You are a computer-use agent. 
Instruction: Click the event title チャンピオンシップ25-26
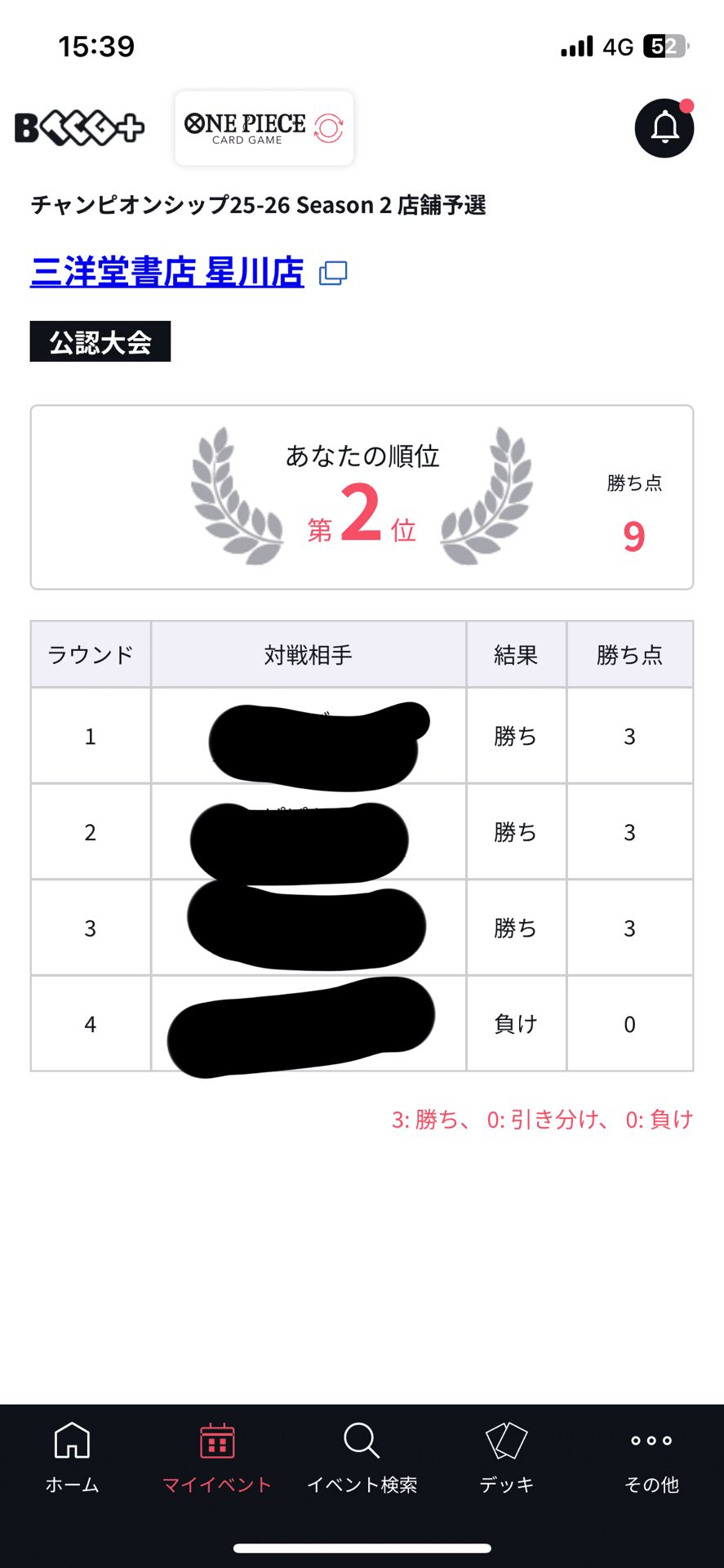pyautogui.click(x=258, y=206)
